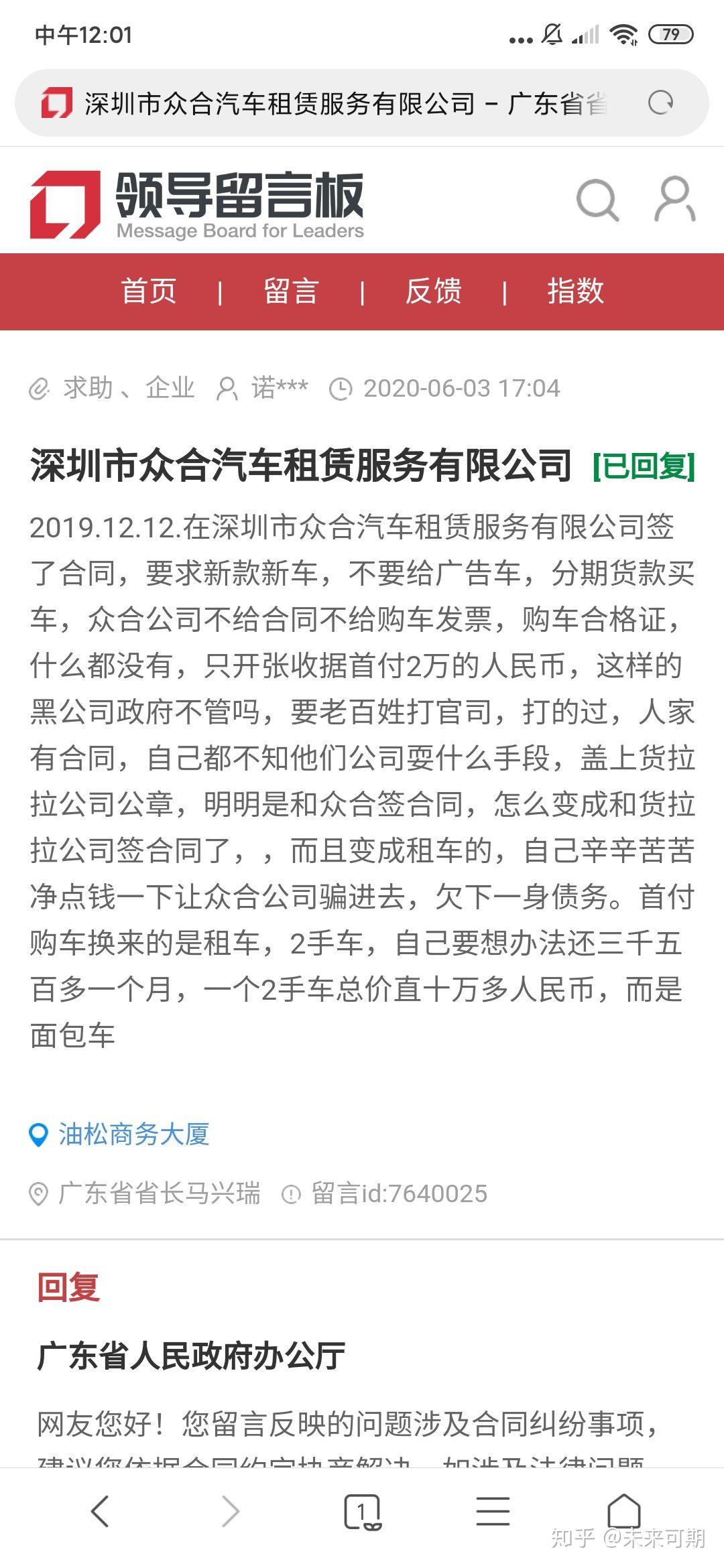Open the browser tabs switcher
The image size is (724, 1568).
363,1512
